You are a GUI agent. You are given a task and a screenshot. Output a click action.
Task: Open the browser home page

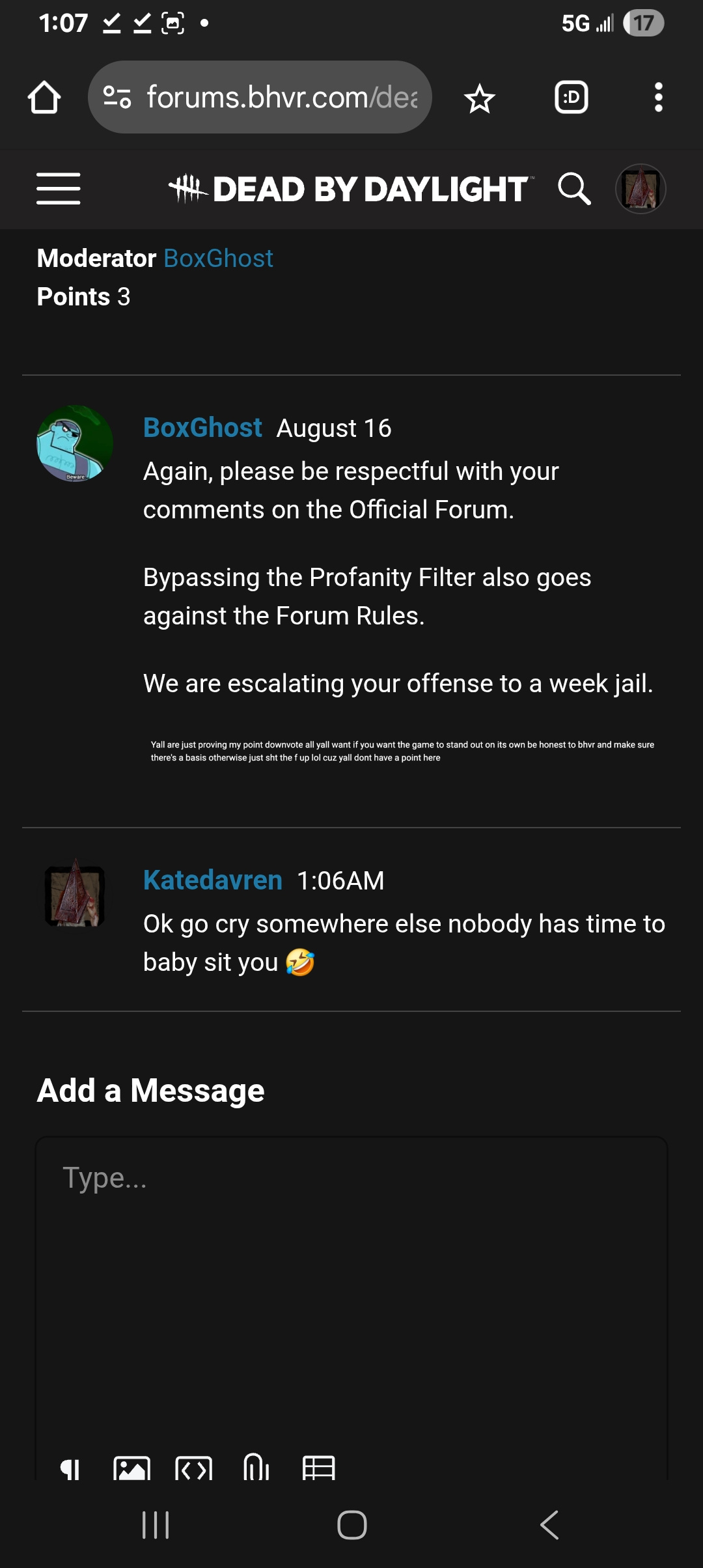(x=44, y=98)
